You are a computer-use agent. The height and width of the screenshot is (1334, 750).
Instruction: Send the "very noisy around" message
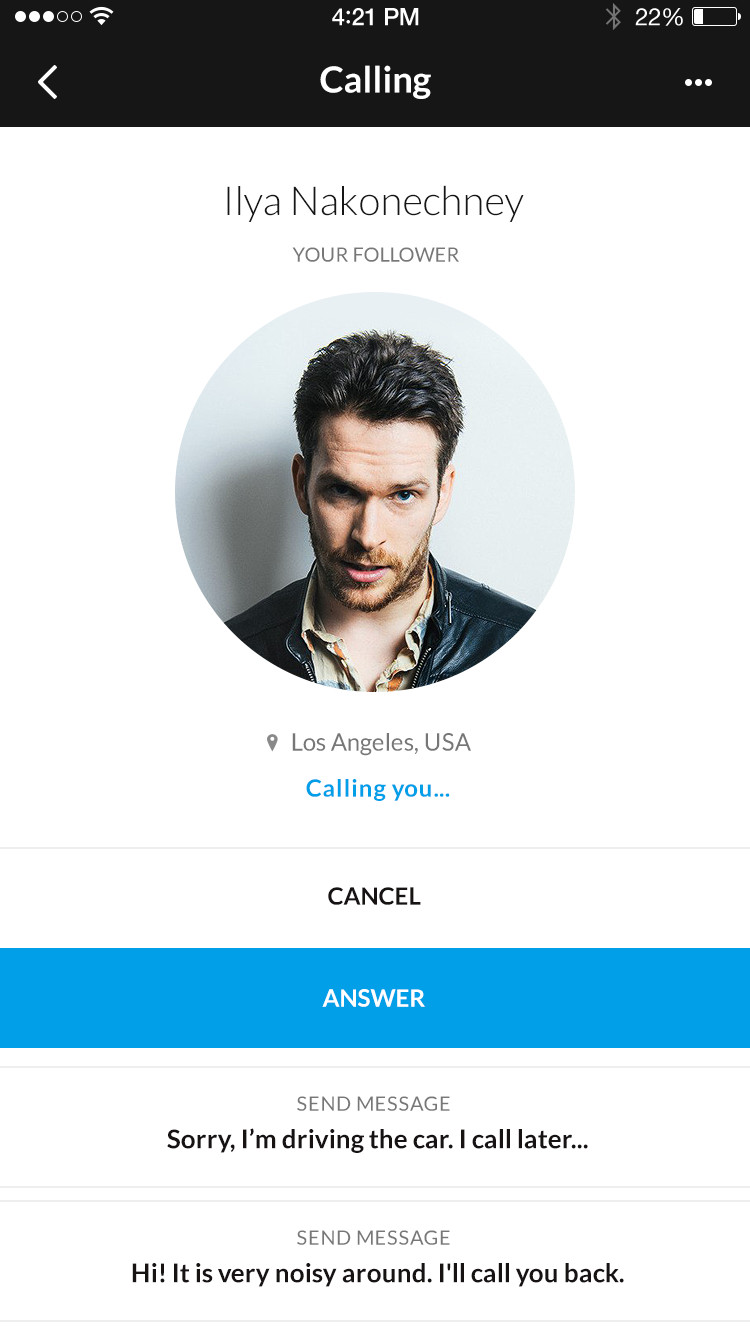(x=375, y=1261)
